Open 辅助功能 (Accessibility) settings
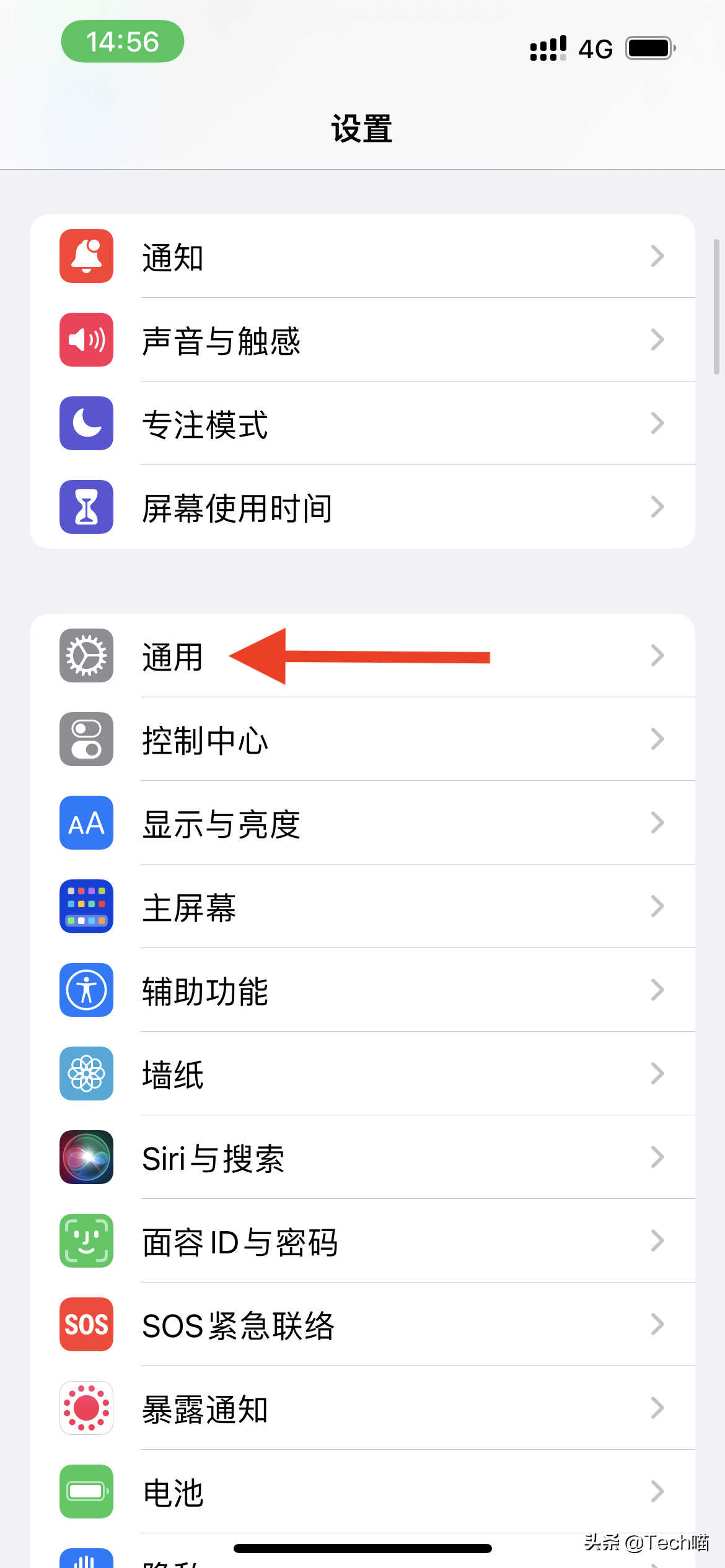The width and height of the screenshot is (725, 1568). [362, 990]
